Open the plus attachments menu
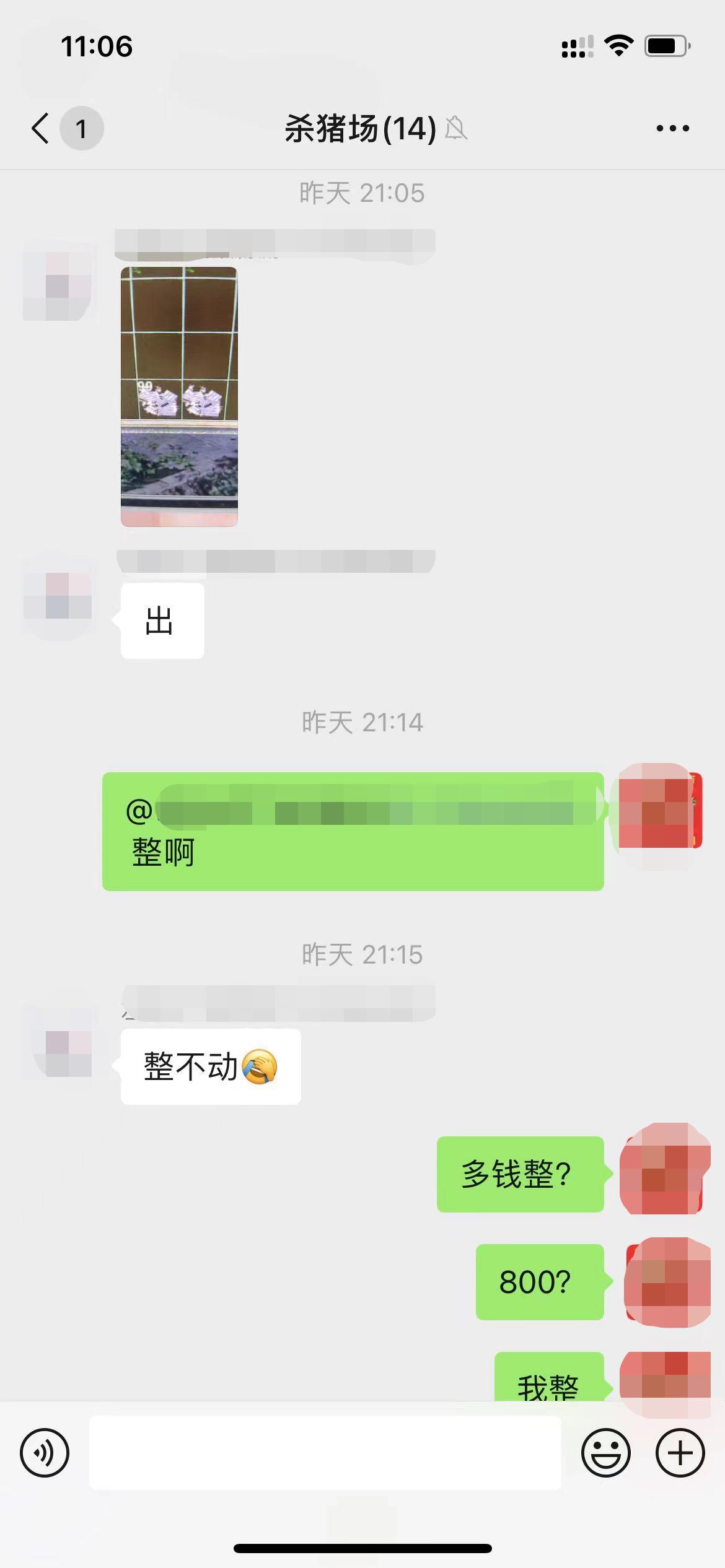This screenshot has width=725, height=1568. 680,1452
